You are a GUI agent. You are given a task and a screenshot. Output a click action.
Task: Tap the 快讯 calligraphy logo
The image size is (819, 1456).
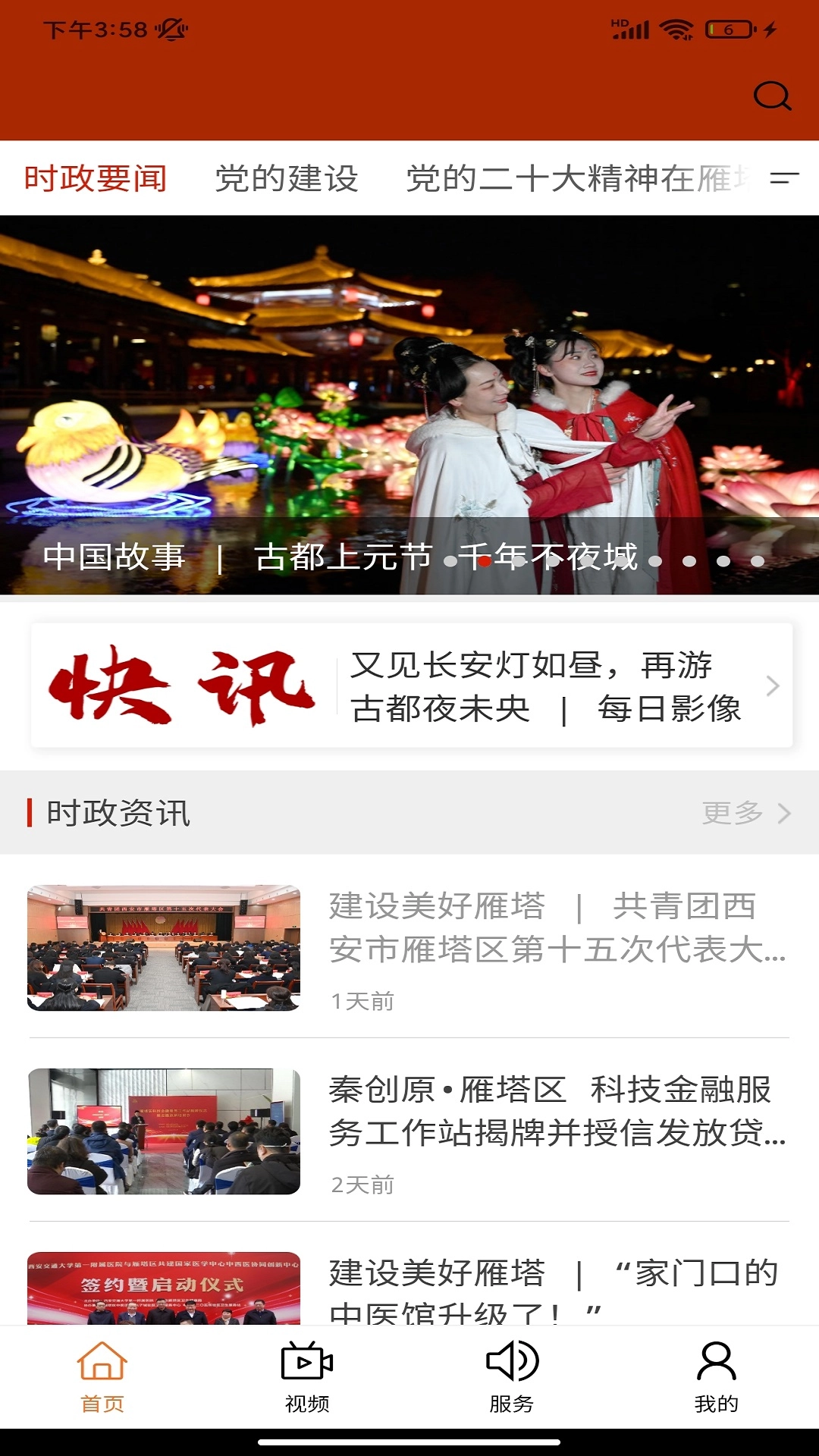coord(182,686)
